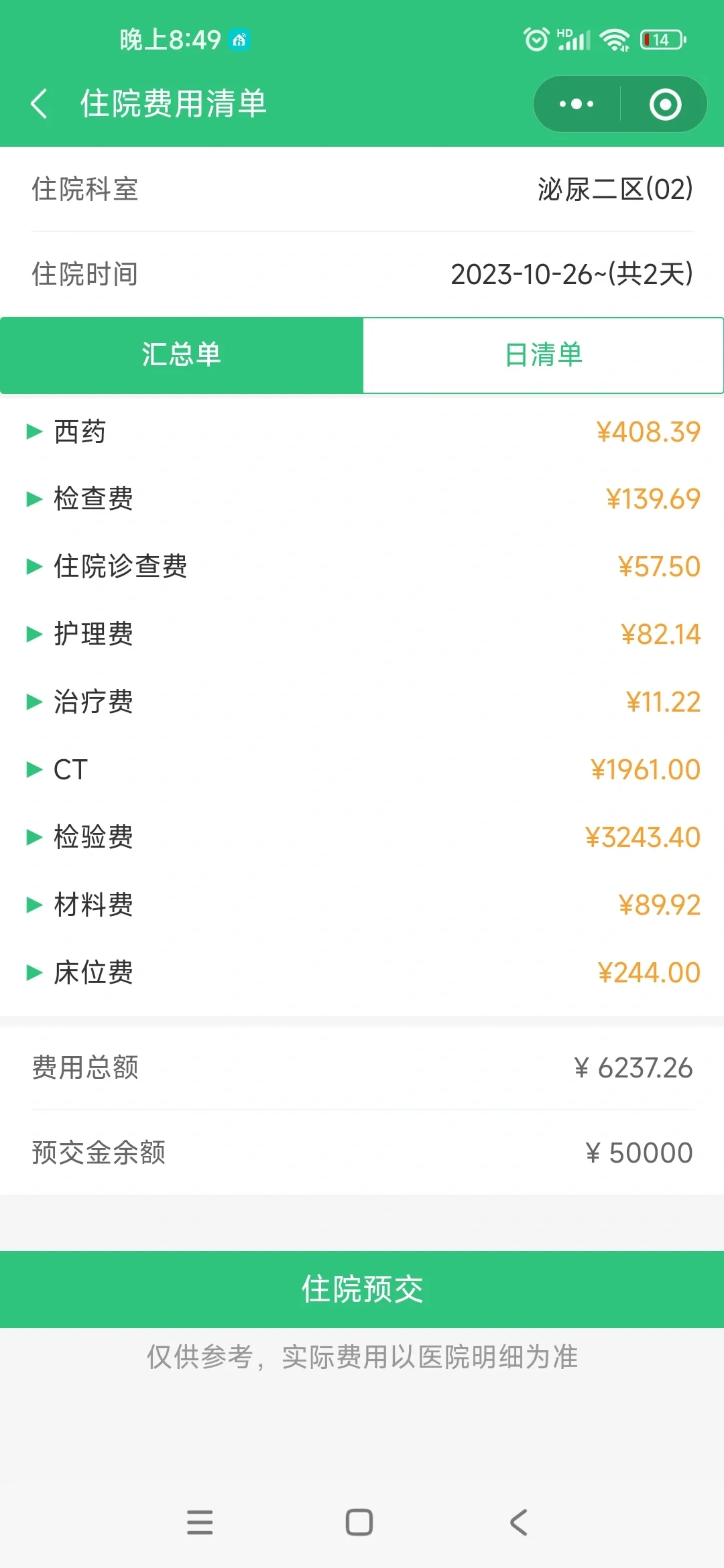Viewport: 724px width, 1568px height.
Task: Tap the back arrow in the header
Action: (38, 104)
